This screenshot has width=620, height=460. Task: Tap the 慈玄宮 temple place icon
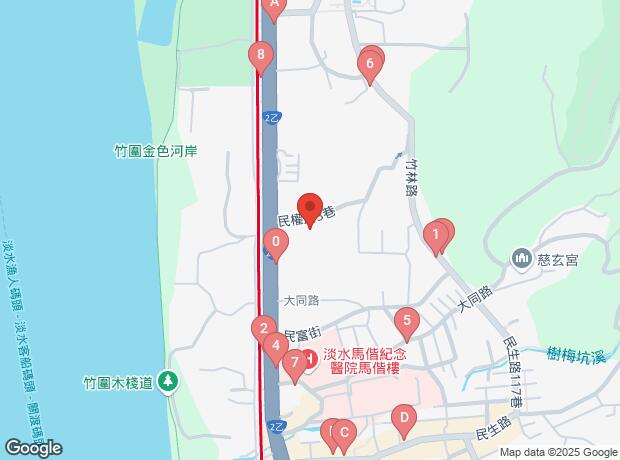[521, 260]
